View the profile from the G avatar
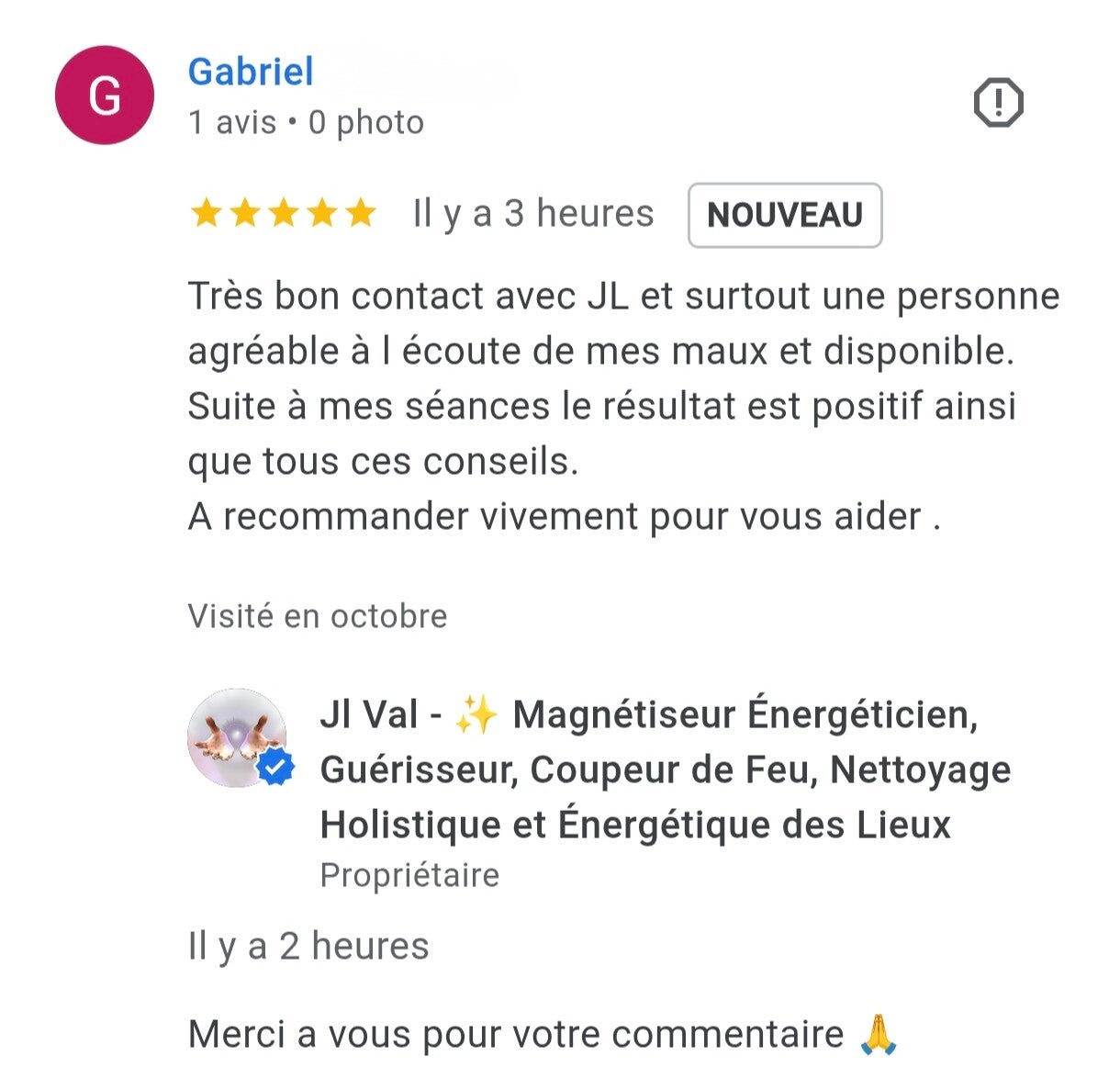 pyautogui.click(x=105, y=95)
